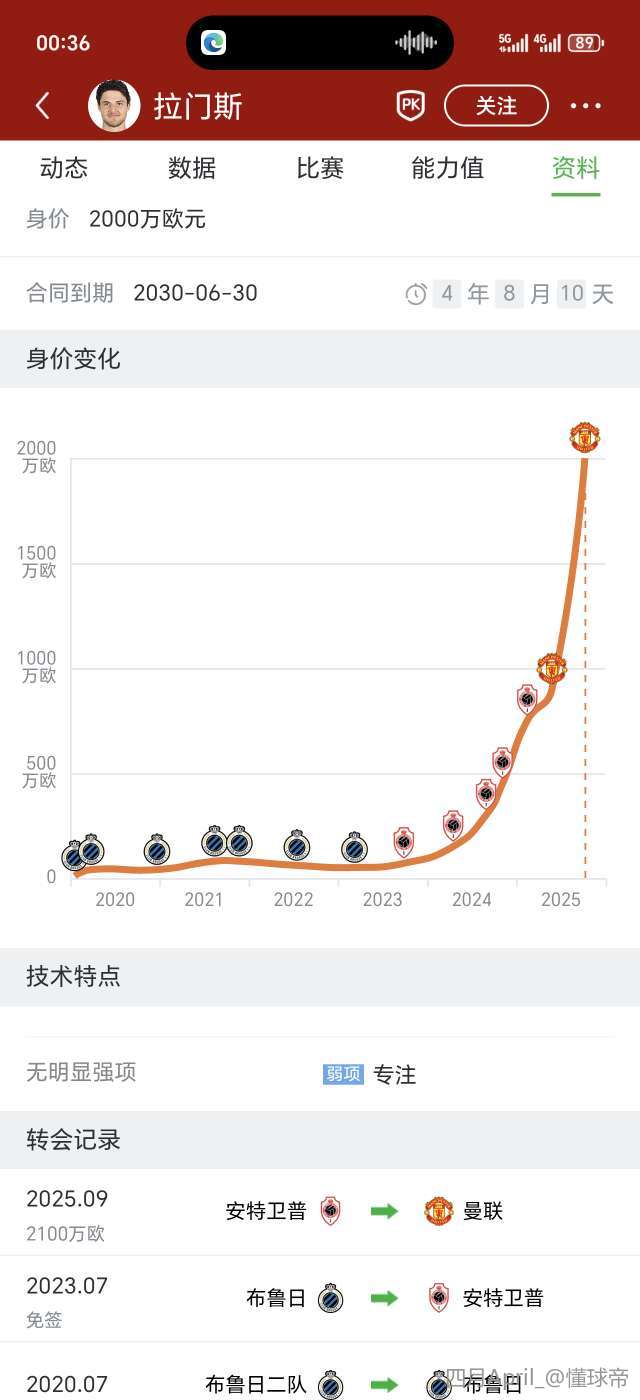
Task: Open 2023.07 transfer record to 安特卫普
Action: [x=320, y=1299]
